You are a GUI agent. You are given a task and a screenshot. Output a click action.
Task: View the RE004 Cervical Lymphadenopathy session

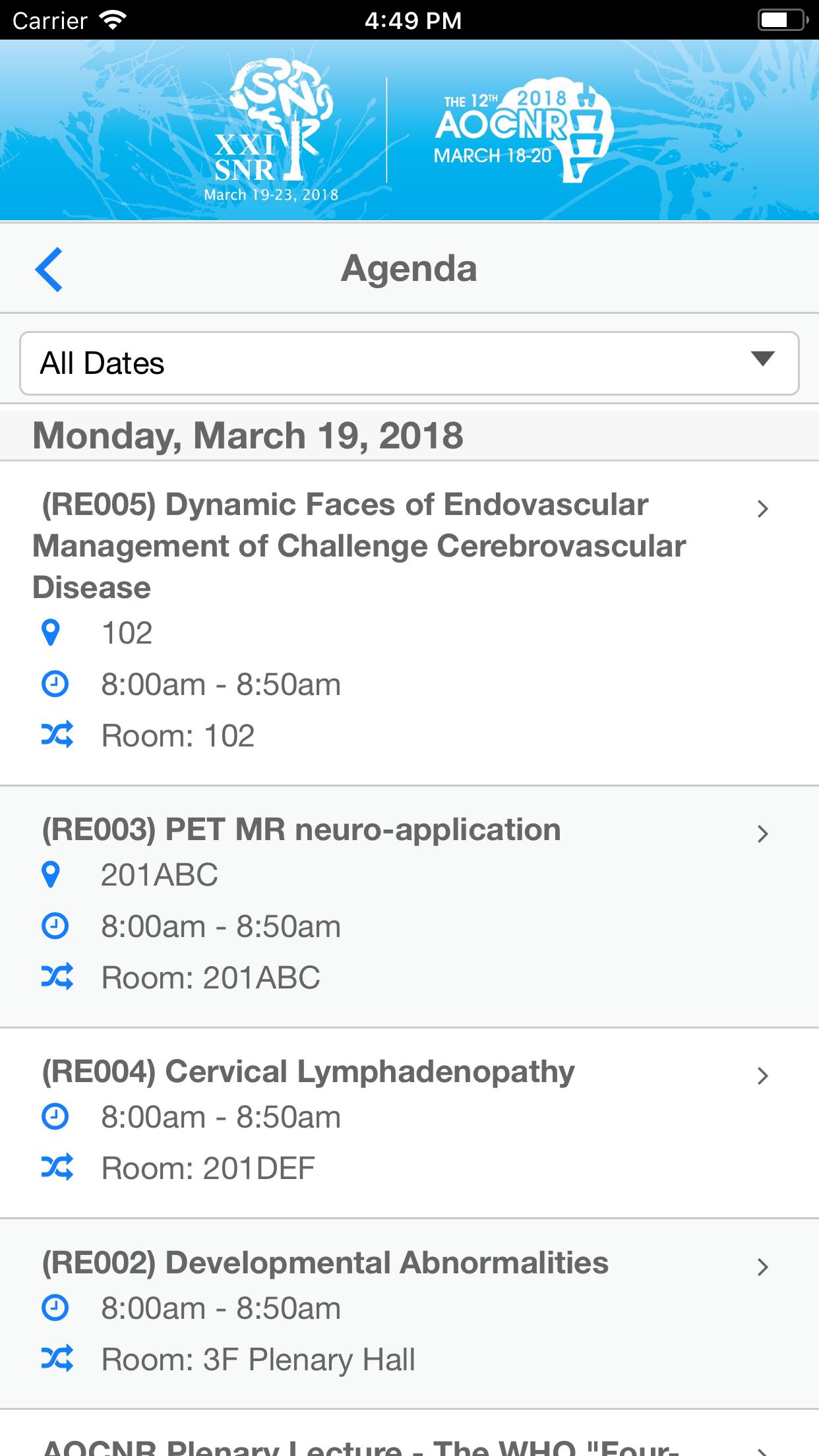[409, 1123]
